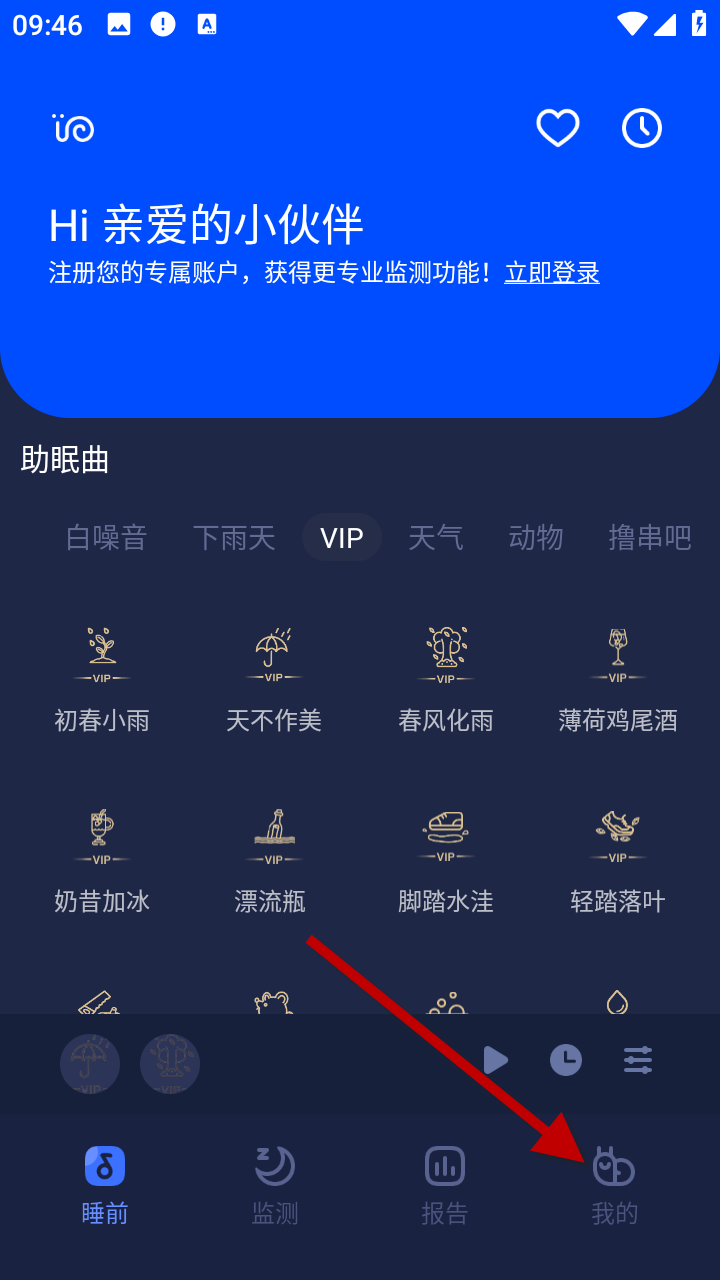Switch to the 监测 tab
The height and width of the screenshot is (1280, 720).
(275, 1186)
